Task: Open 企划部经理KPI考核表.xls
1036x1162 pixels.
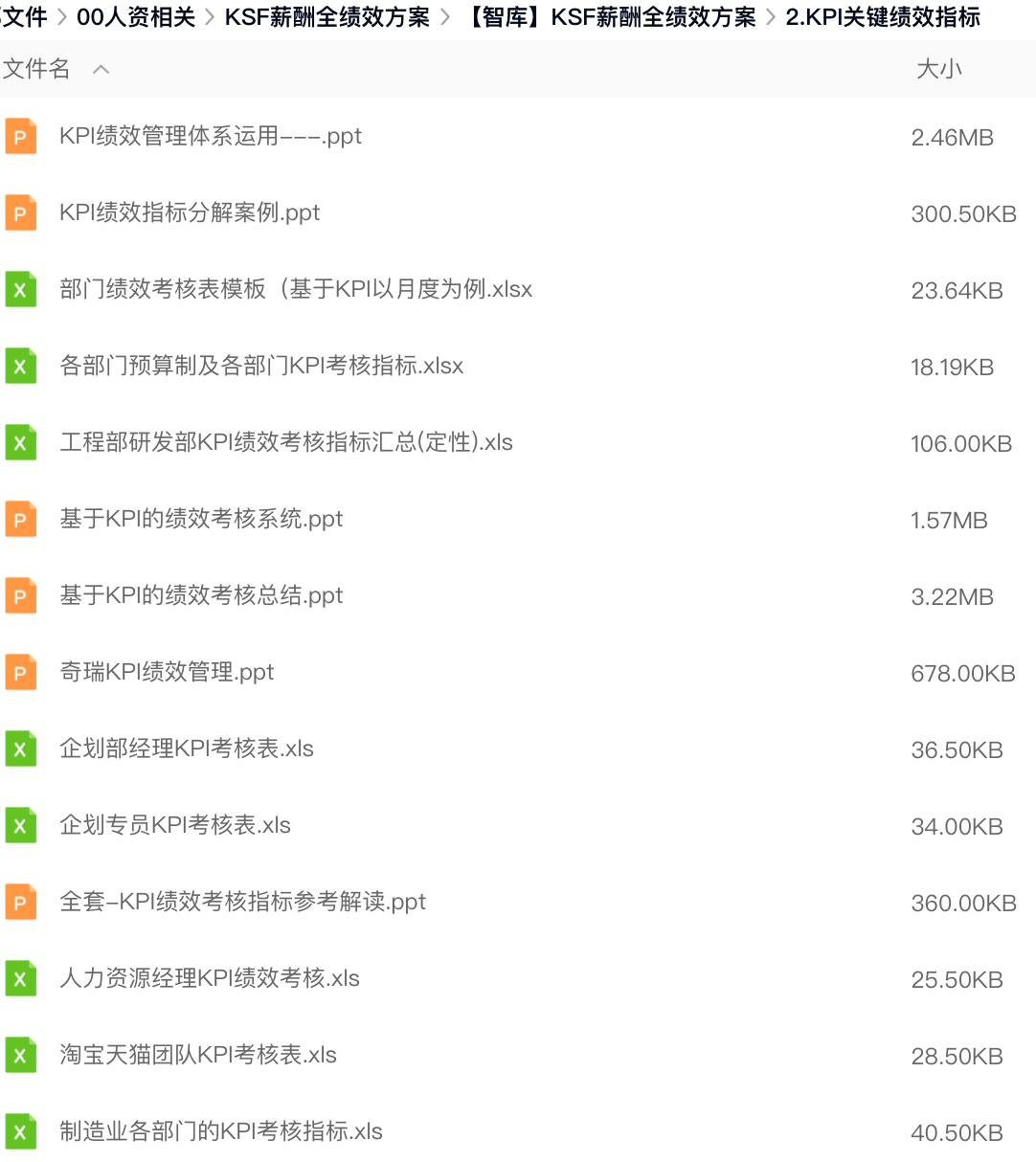Action: (186, 749)
